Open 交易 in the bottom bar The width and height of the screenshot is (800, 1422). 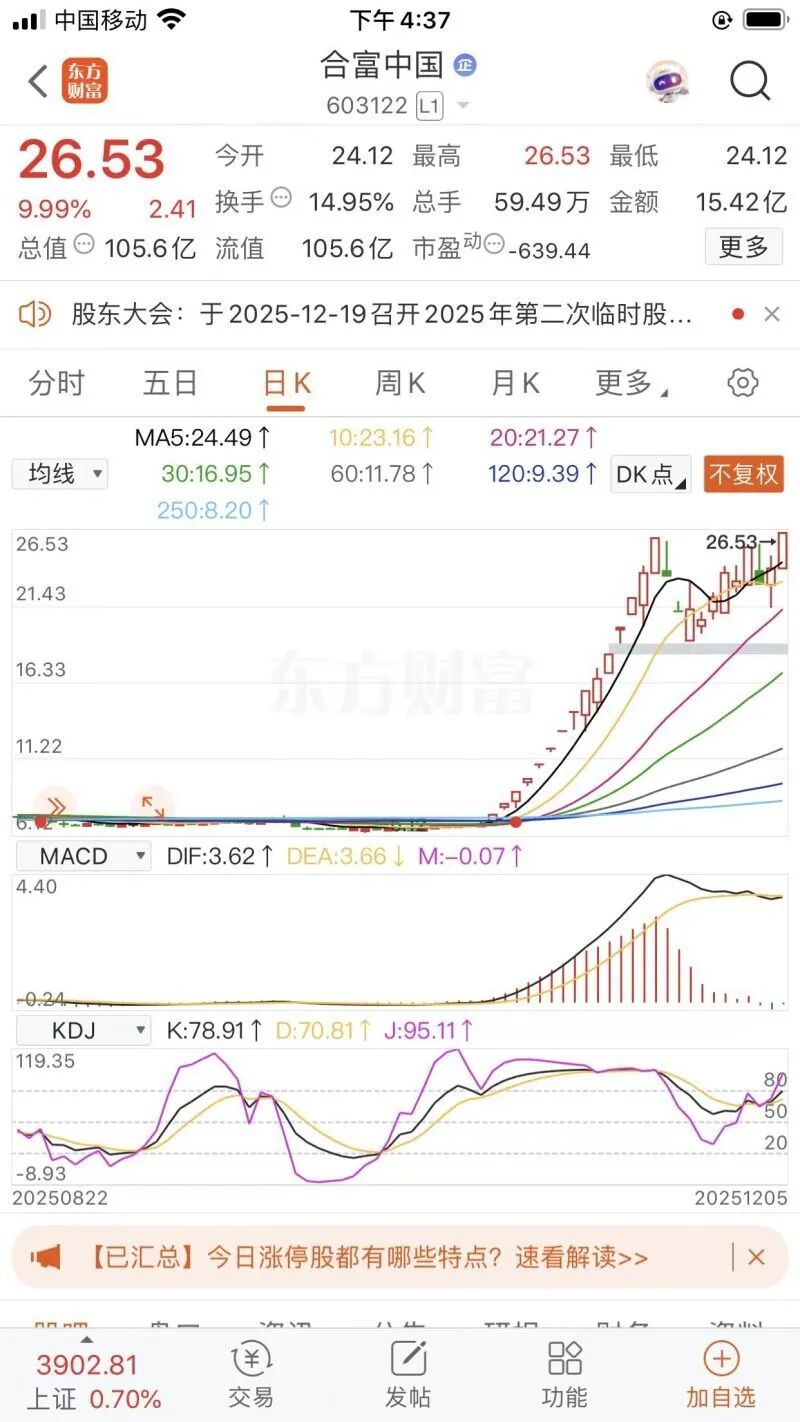(250, 1375)
